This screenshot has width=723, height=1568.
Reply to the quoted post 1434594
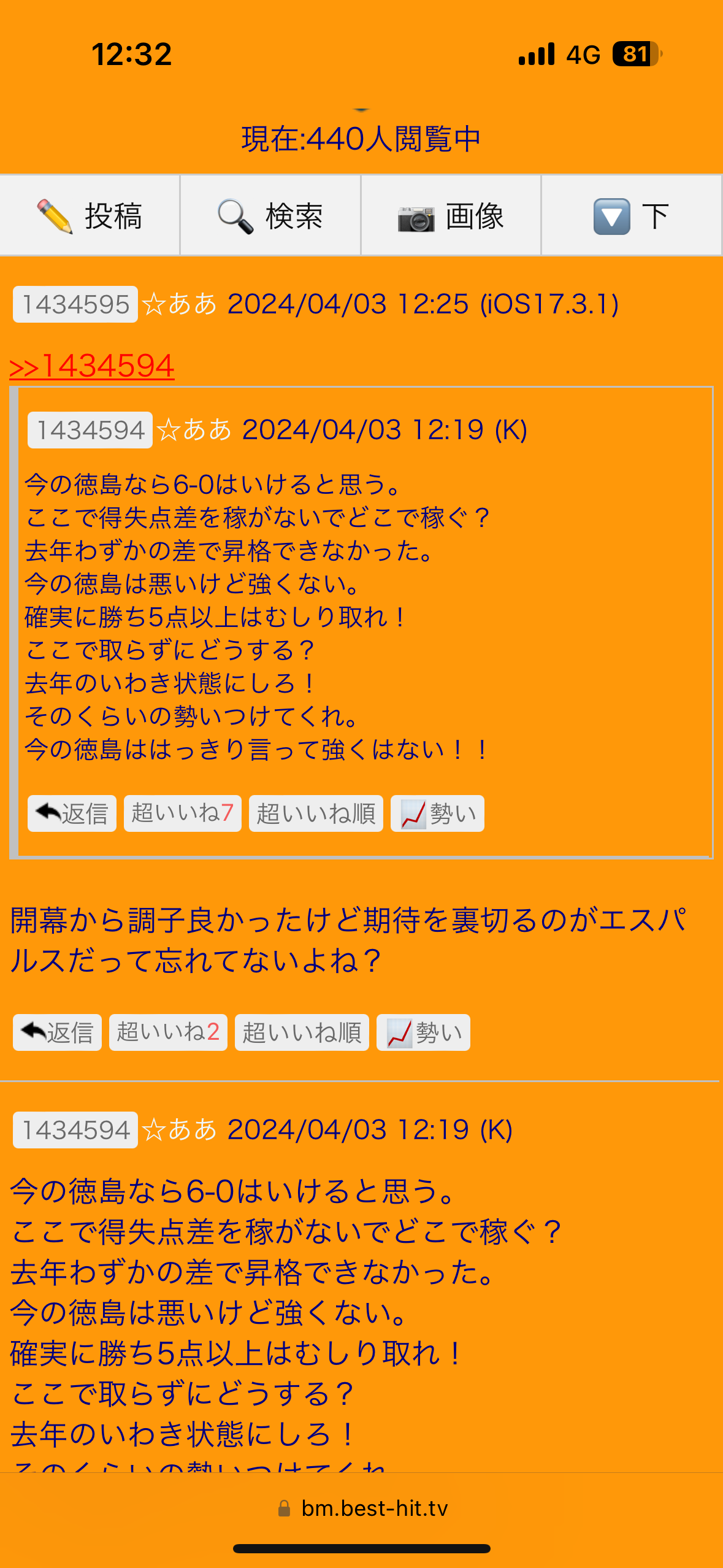coord(72,813)
